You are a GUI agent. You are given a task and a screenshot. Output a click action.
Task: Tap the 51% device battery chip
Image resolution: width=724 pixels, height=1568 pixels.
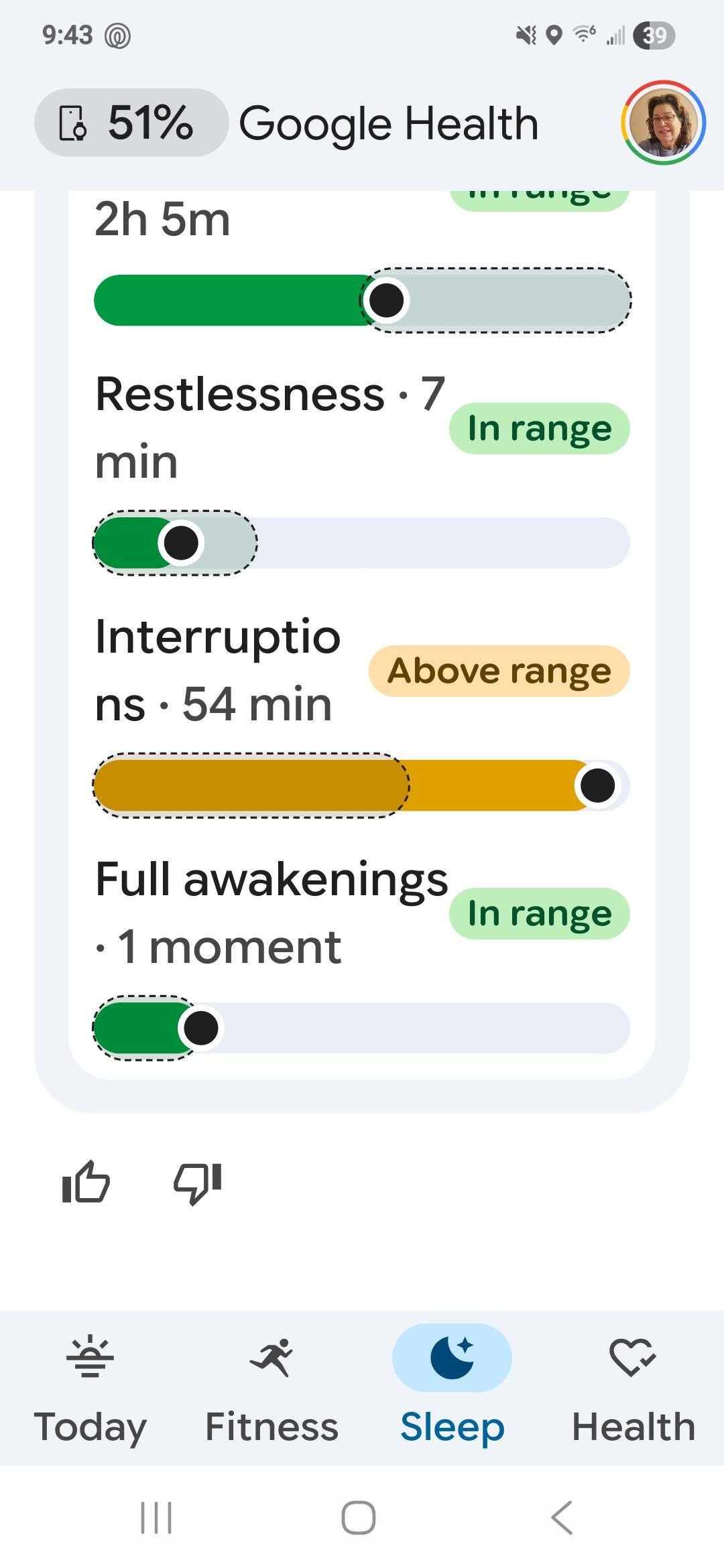pos(131,123)
